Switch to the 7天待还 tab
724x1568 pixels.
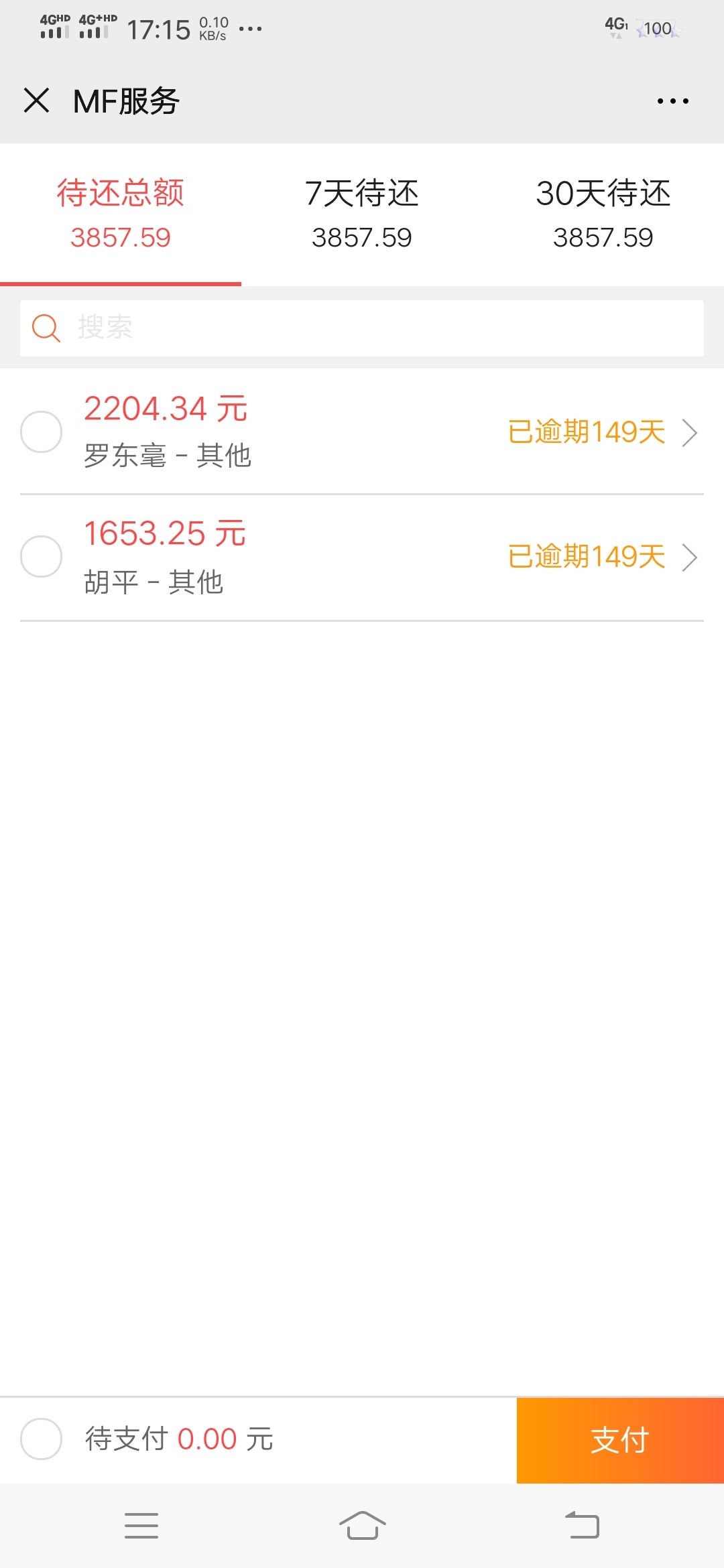click(362, 214)
